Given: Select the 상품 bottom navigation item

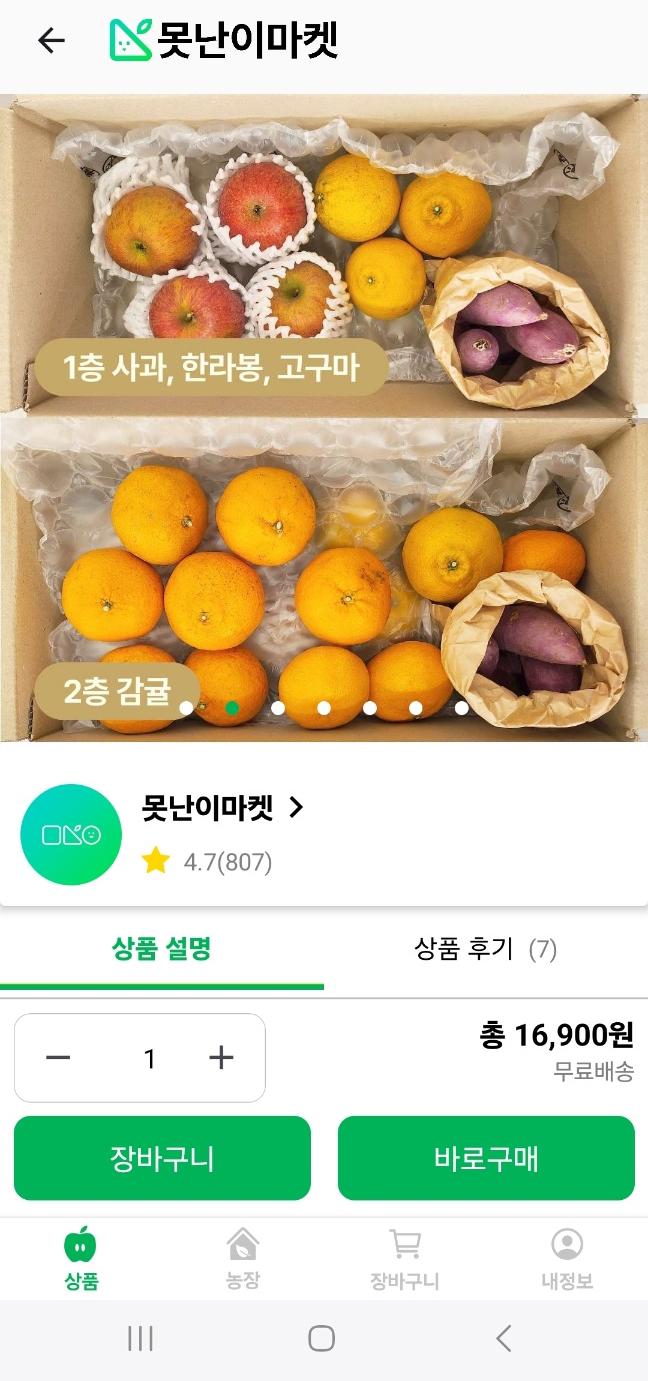Looking at the screenshot, I should tap(81, 1258).
